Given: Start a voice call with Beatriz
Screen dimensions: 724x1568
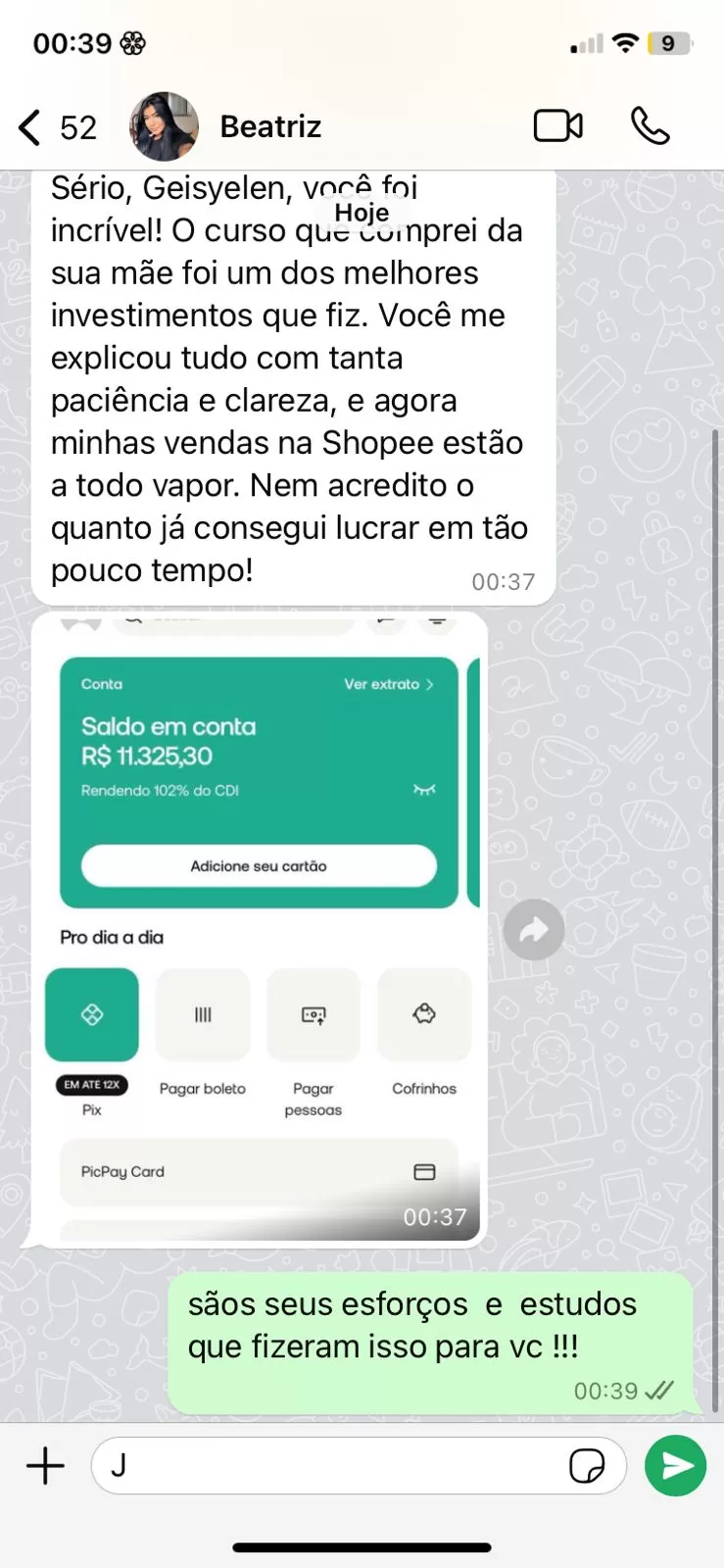Looking at the screenshot, I should tap(650, 126).
